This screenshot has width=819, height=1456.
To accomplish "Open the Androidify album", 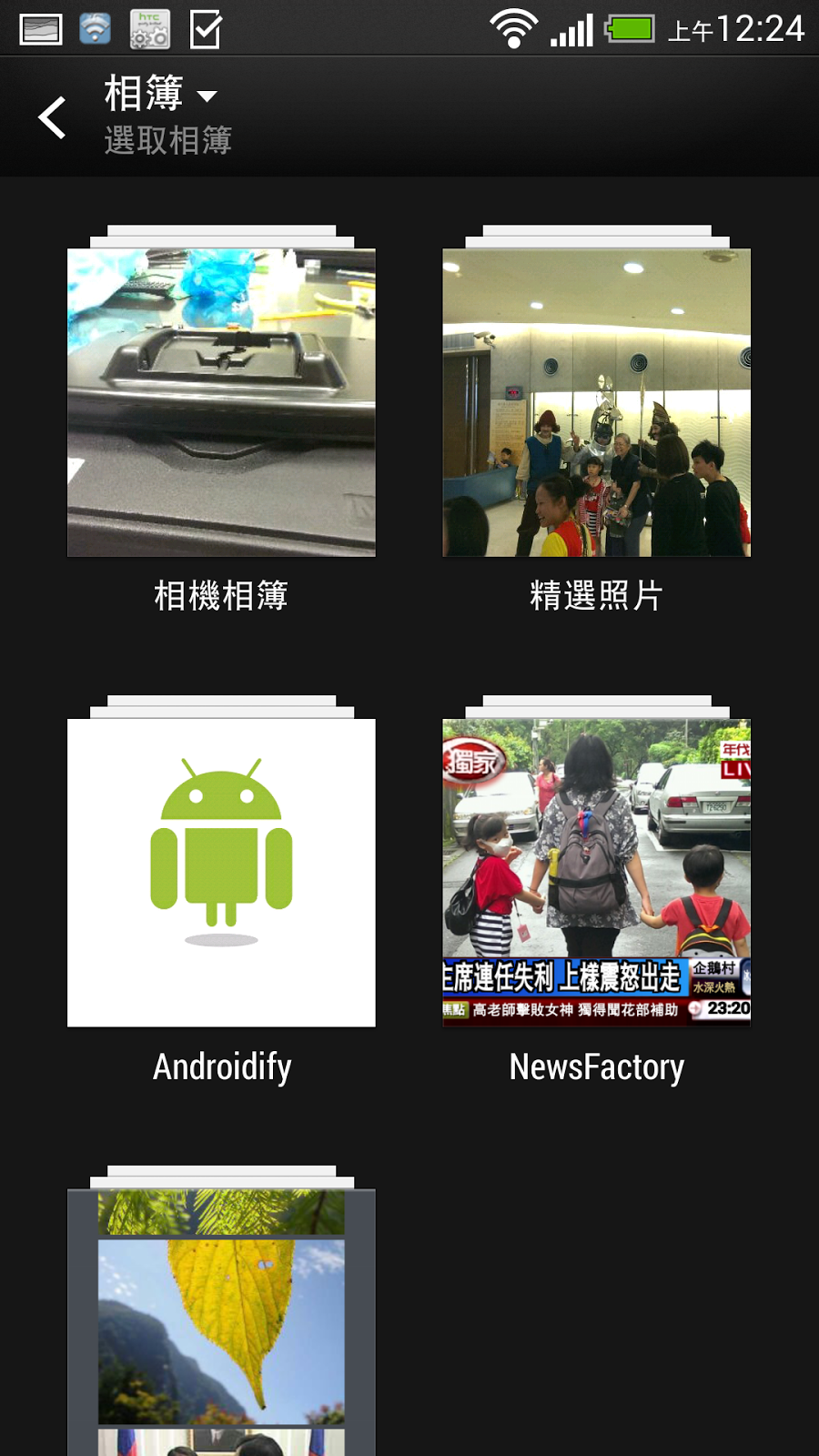I will click(x=221, y=873).
